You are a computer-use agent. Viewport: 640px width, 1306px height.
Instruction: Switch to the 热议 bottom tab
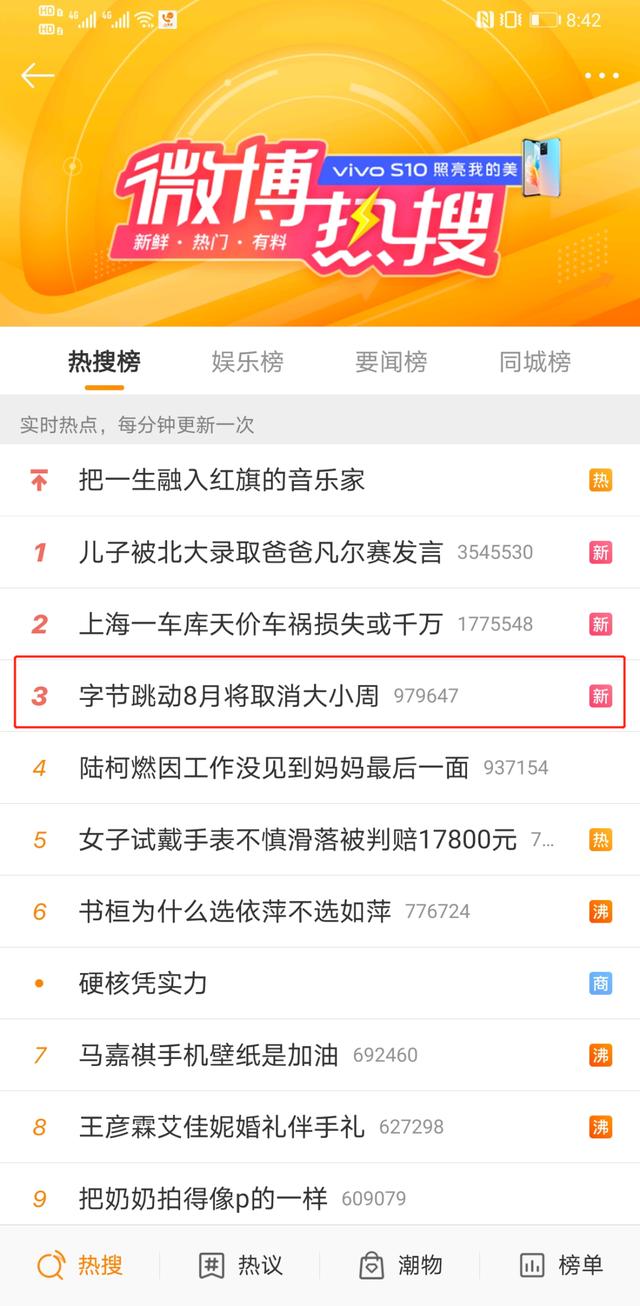pyautogui.click(x=240, y=1265)
